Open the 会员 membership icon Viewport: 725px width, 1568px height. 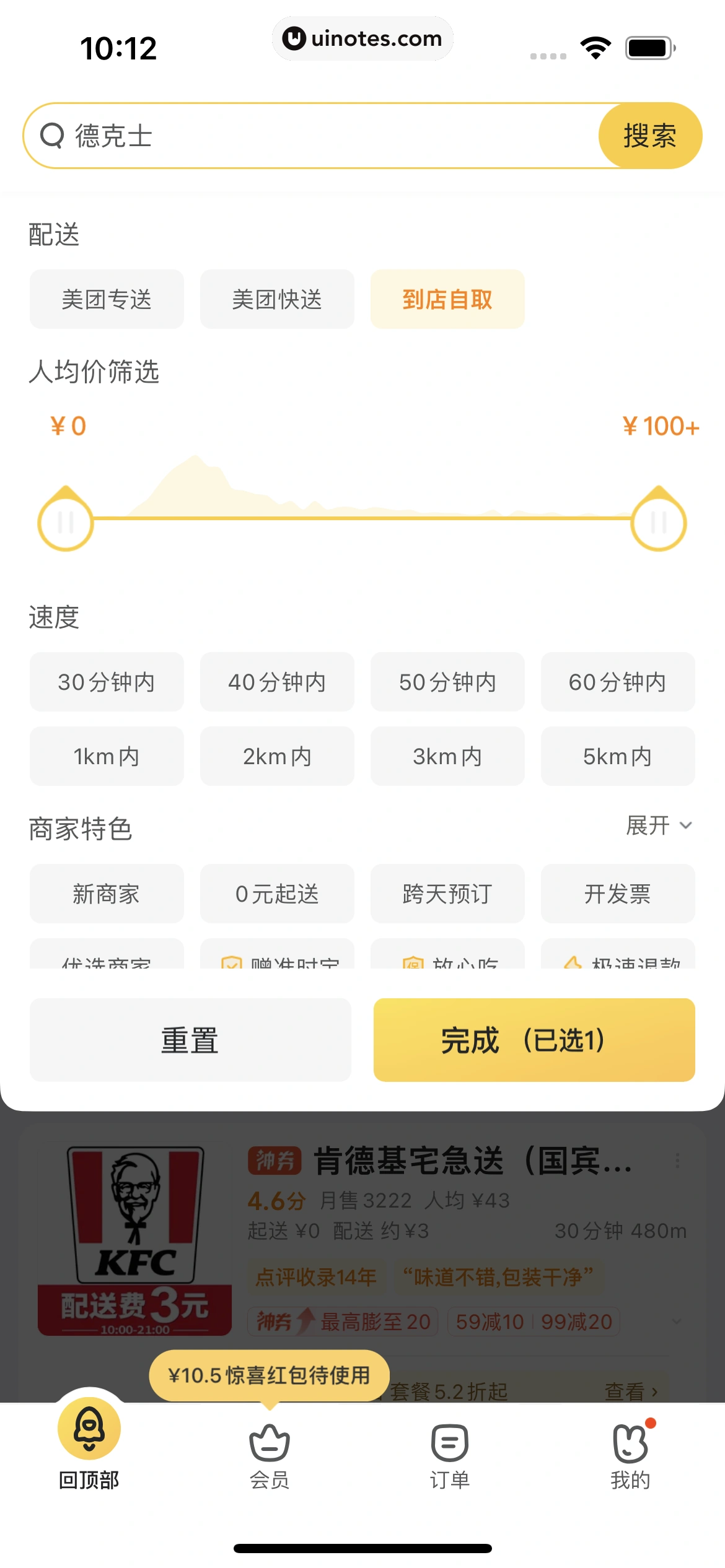pos(269,1443)
